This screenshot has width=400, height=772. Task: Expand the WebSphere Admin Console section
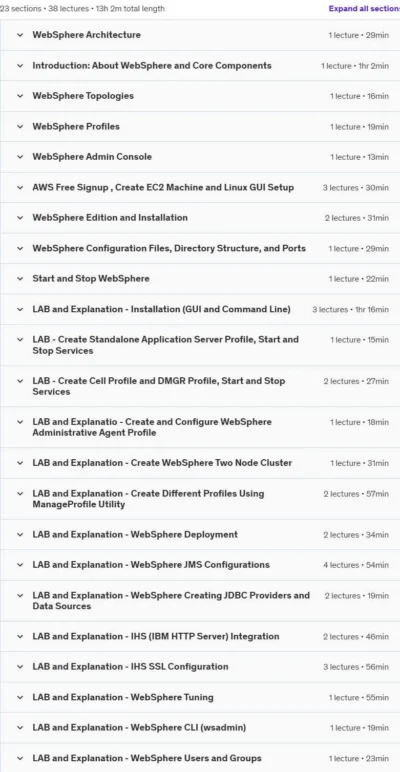pos(200,157)
